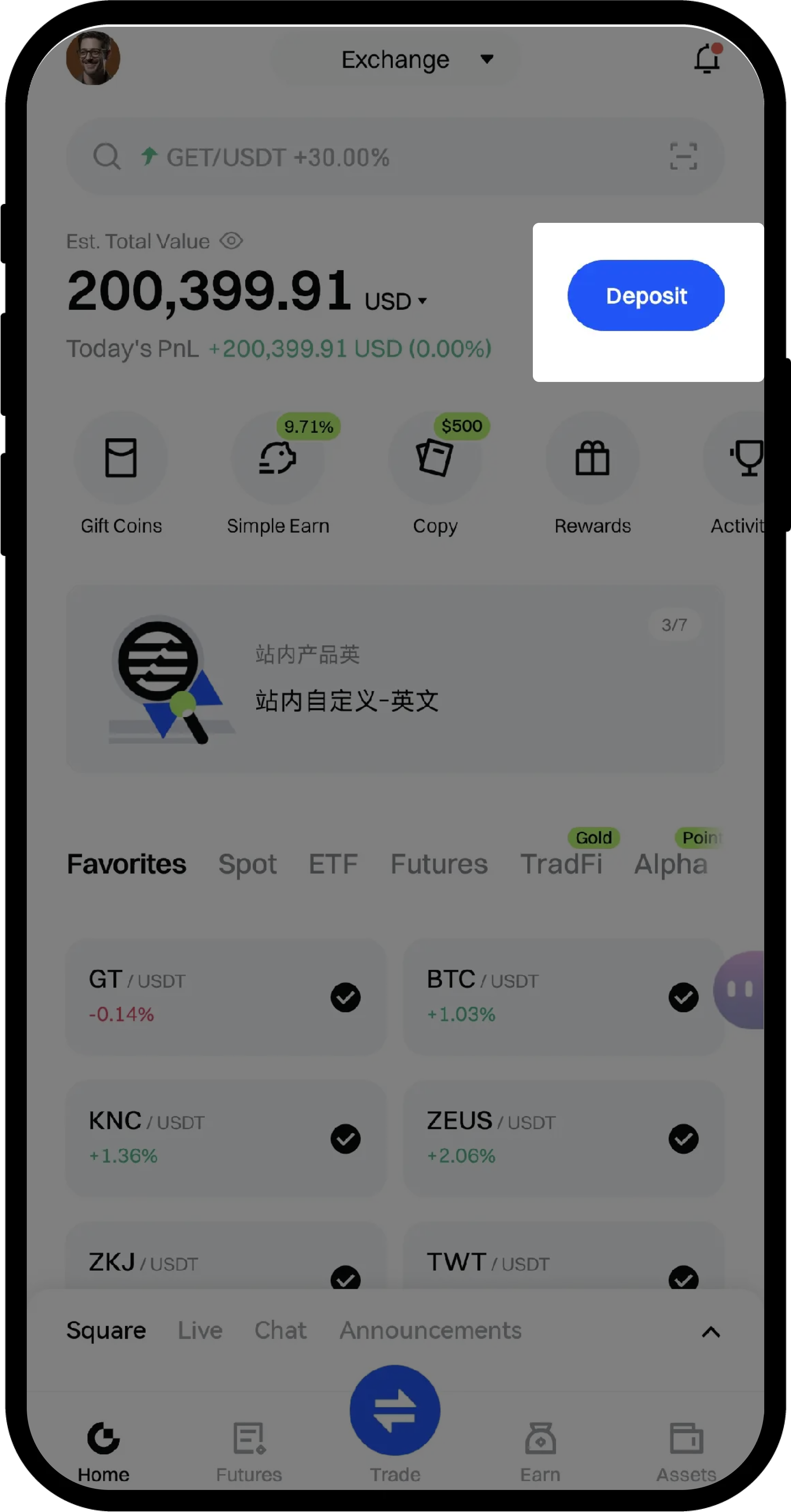Expand the Square panel chevron
Viewport: 791px width, 1512px height.
coord(711,1332)
